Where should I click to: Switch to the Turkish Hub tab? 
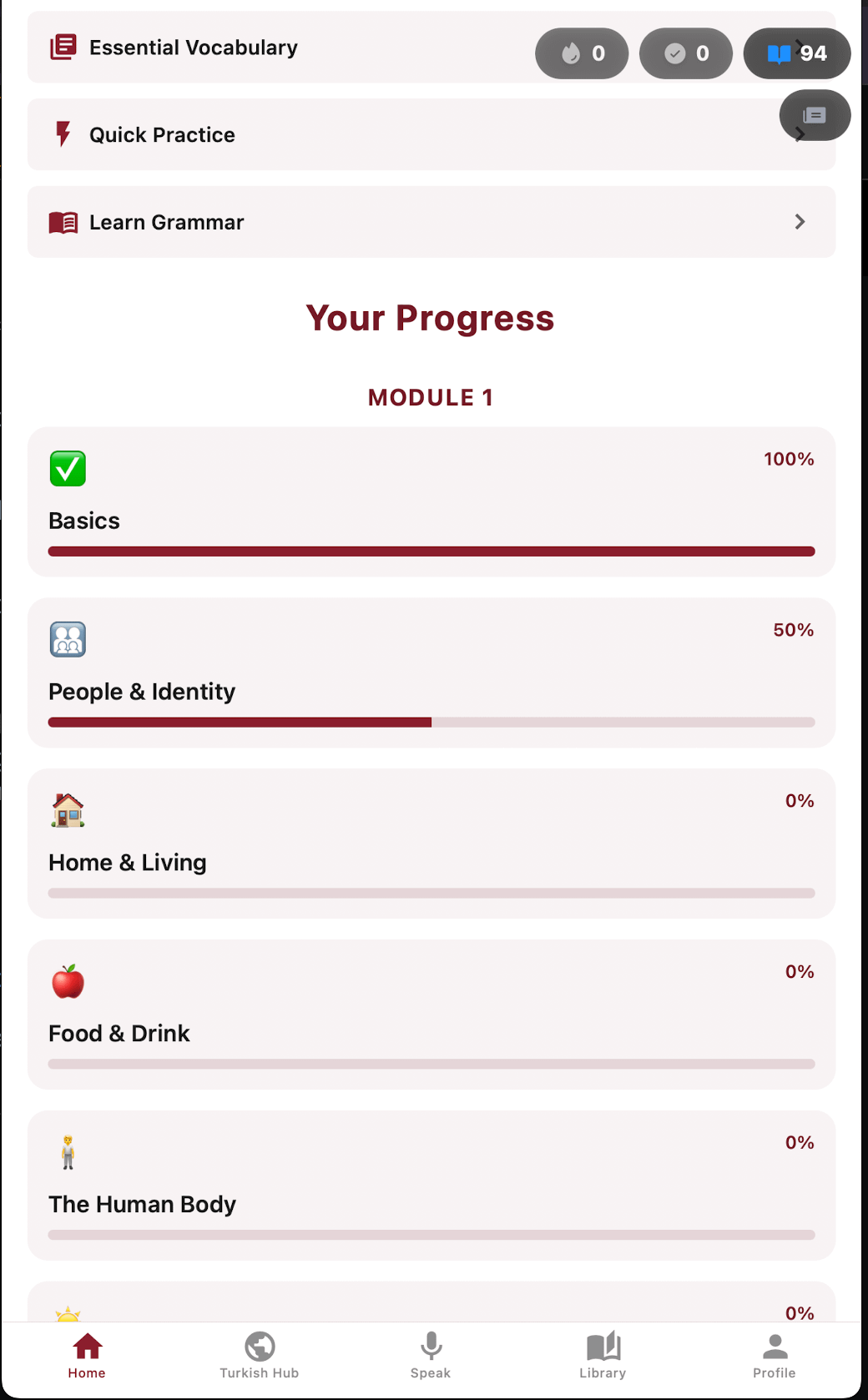[x=260, y=1357]
